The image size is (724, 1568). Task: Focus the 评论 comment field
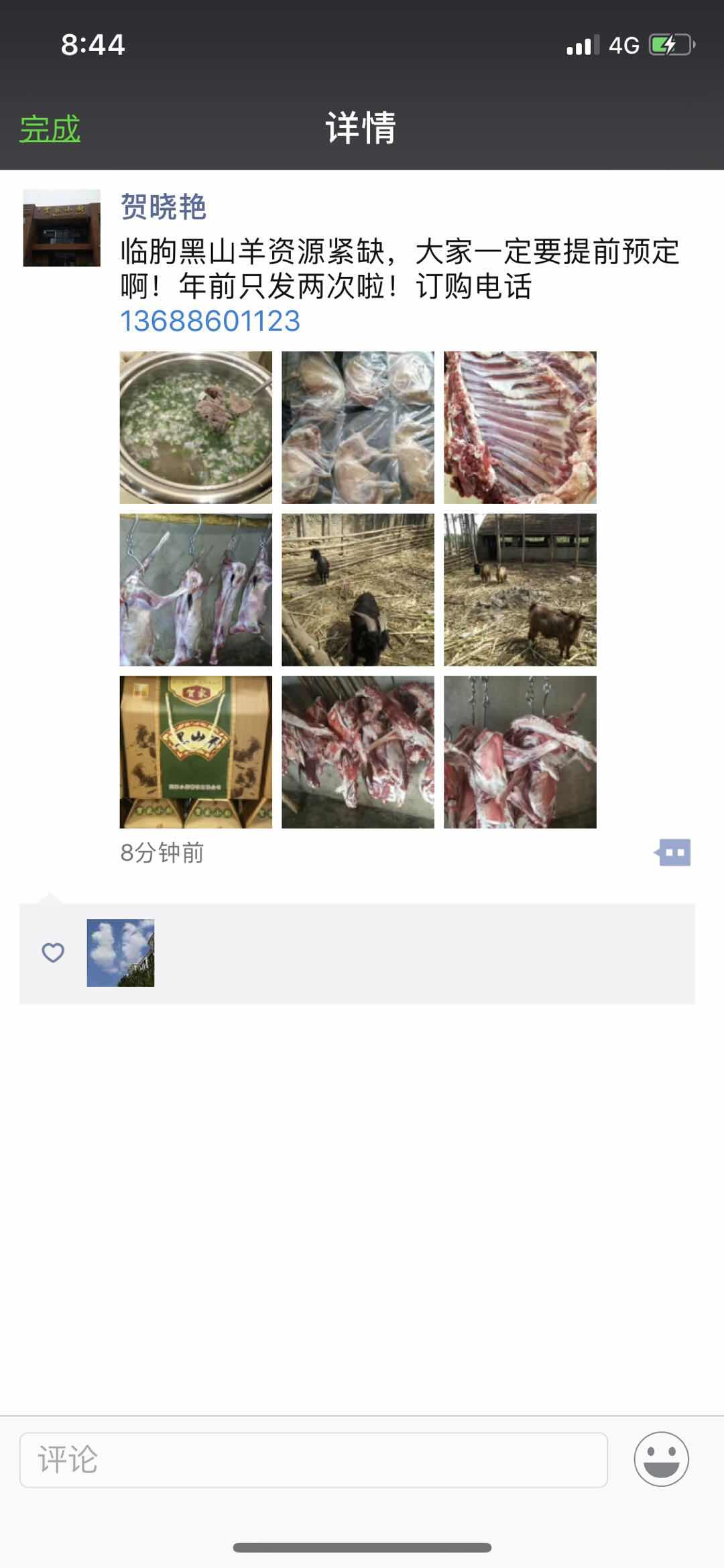pyautogui.click(x=314, y=1460)
